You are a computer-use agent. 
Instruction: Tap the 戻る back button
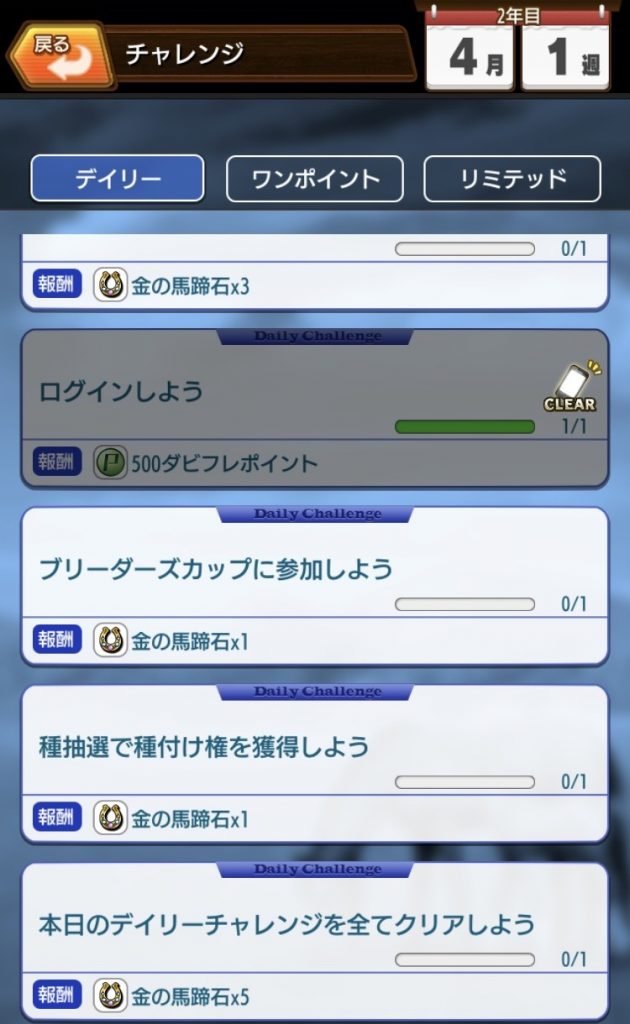point(60,56)
